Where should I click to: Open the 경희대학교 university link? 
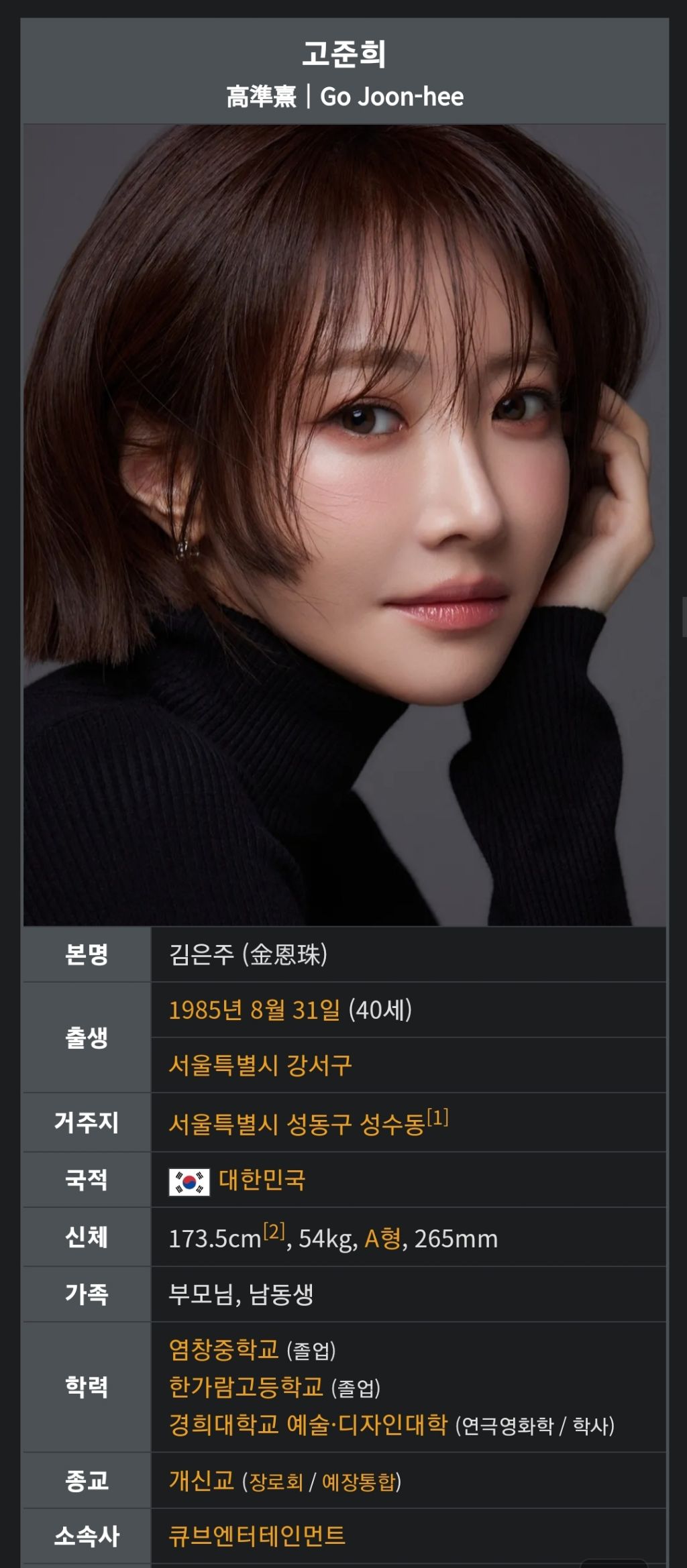pyautogui.click(x=223, y=1424)
